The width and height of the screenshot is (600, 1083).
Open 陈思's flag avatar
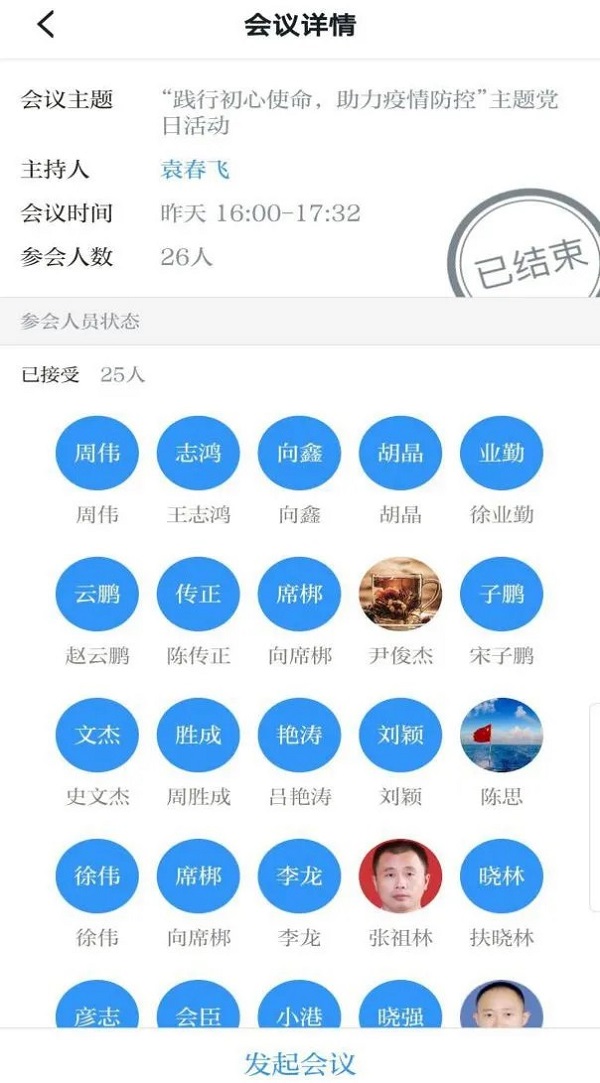click(501, 736)
